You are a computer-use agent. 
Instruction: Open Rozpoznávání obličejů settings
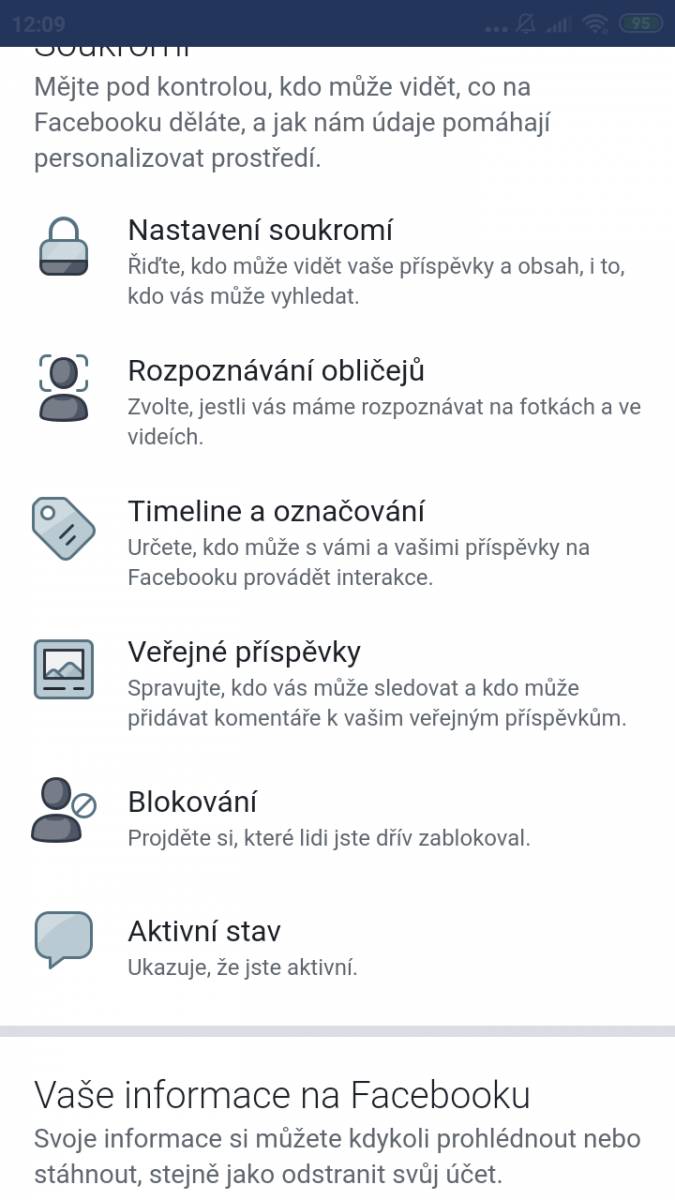[x=337, y=401]
